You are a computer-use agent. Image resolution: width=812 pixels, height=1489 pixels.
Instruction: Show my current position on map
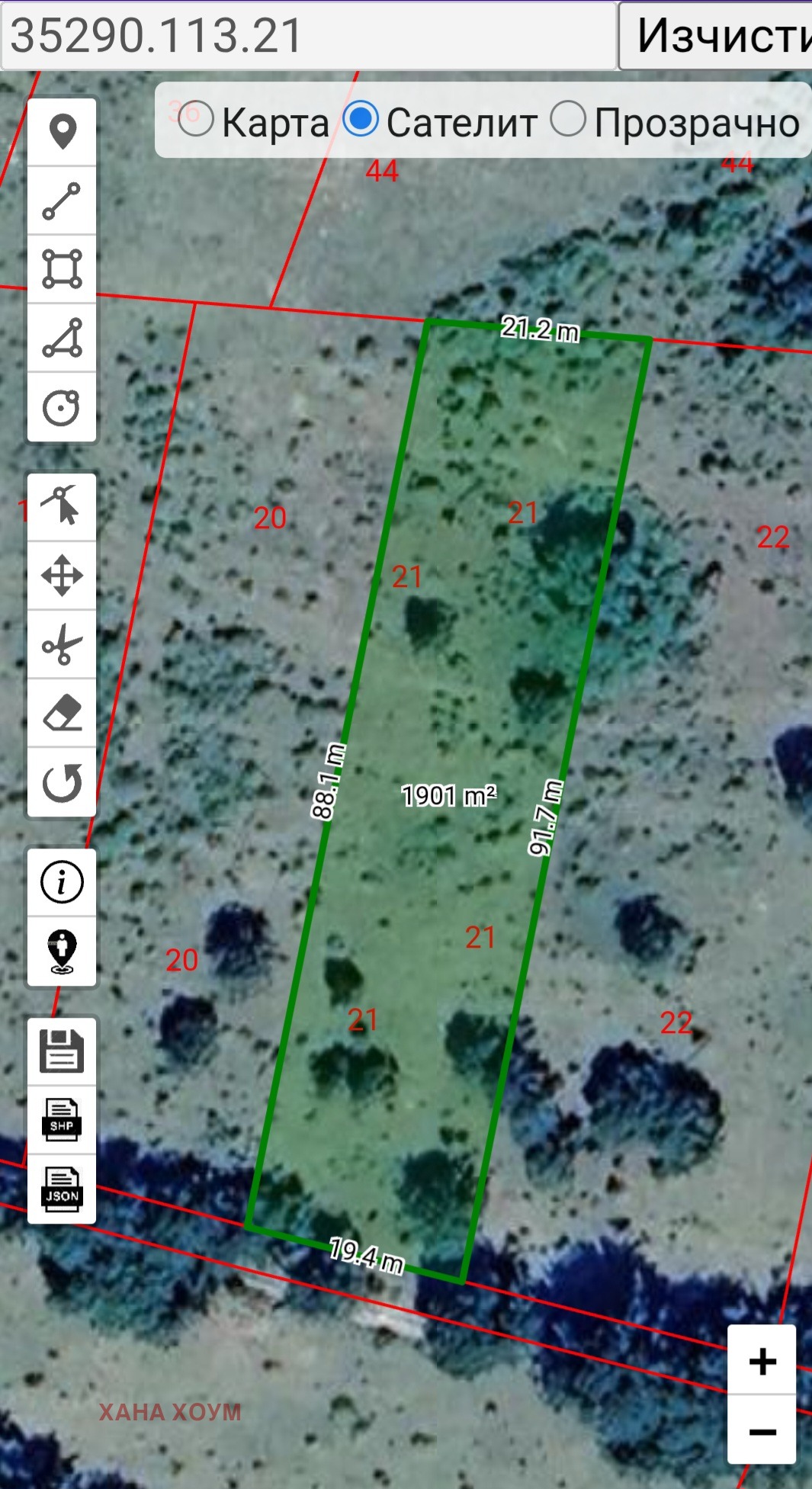click(62, 951)
